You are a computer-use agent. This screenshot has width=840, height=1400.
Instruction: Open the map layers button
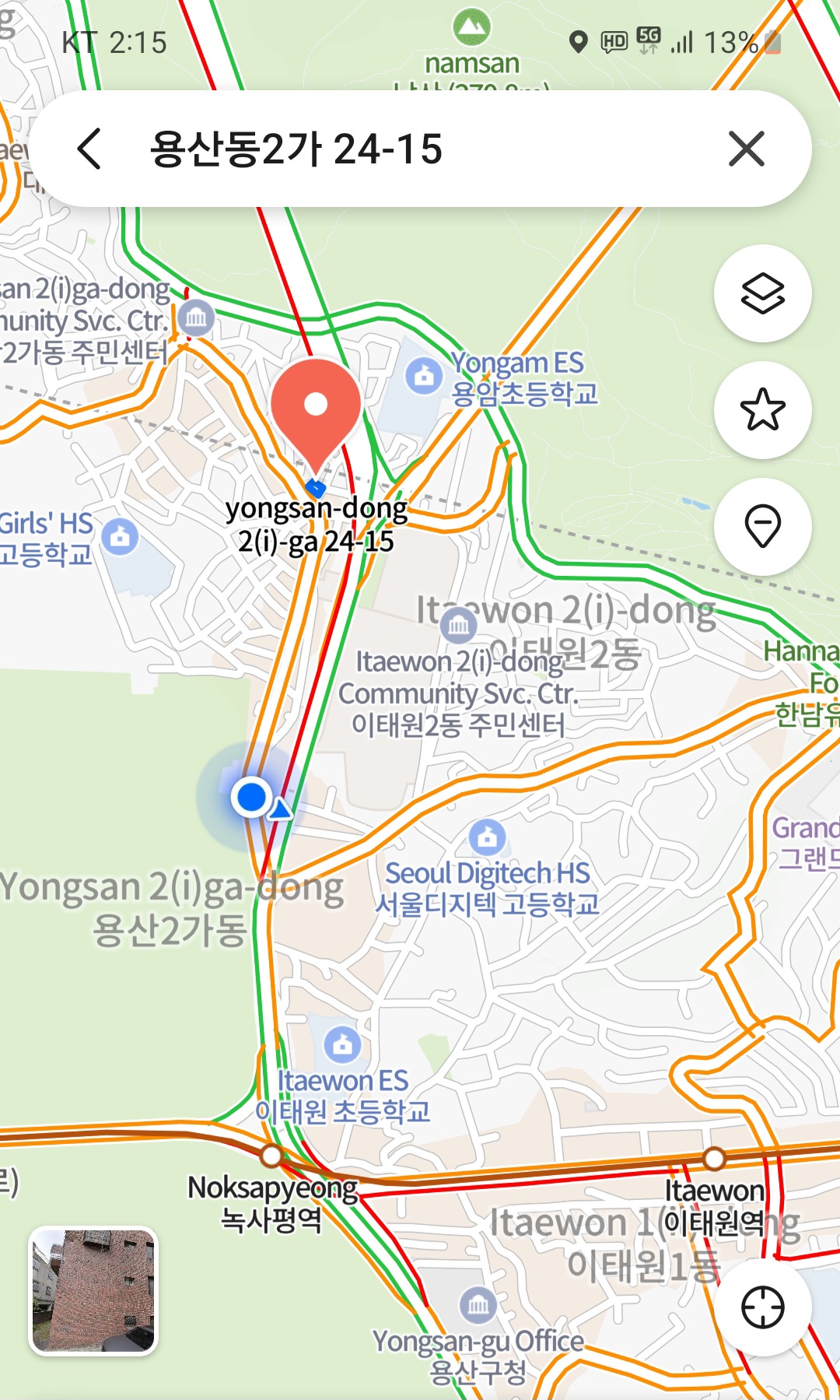[x=762, y=294]
